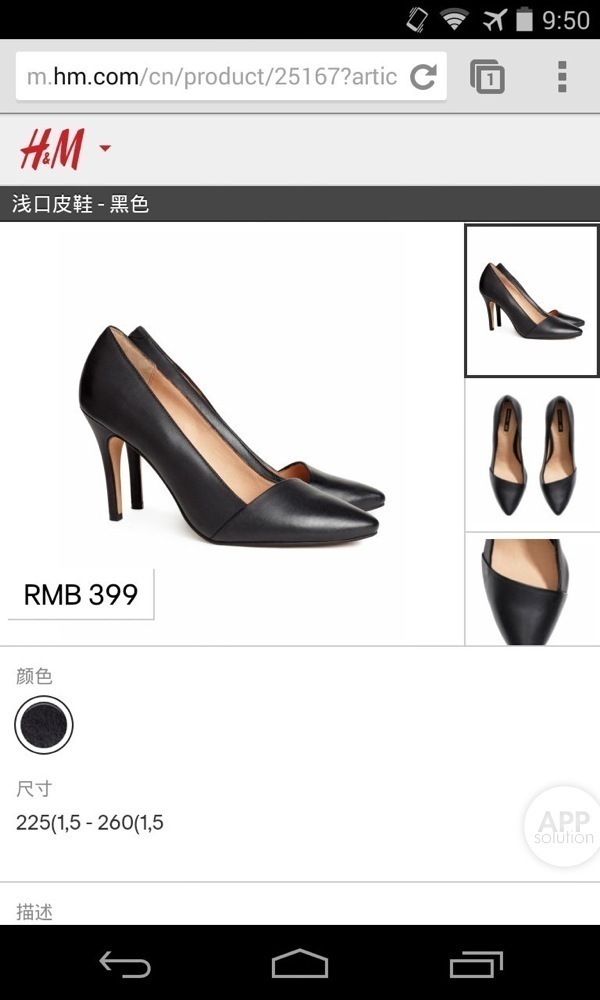View the top-down shoe thumbnail
The image size is (600, 1000).
(x=532, y=455)
